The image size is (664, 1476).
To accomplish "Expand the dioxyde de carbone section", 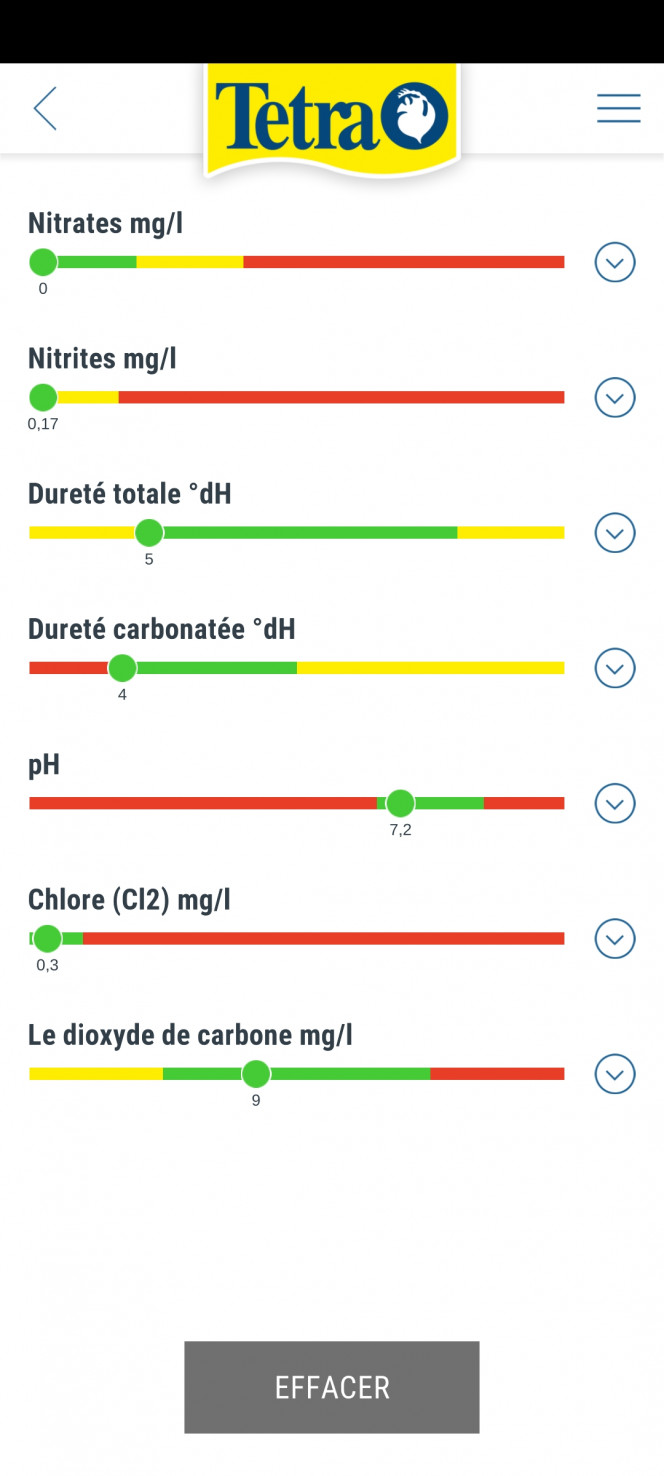I will pyautogui.click(x=615, y=1074).
